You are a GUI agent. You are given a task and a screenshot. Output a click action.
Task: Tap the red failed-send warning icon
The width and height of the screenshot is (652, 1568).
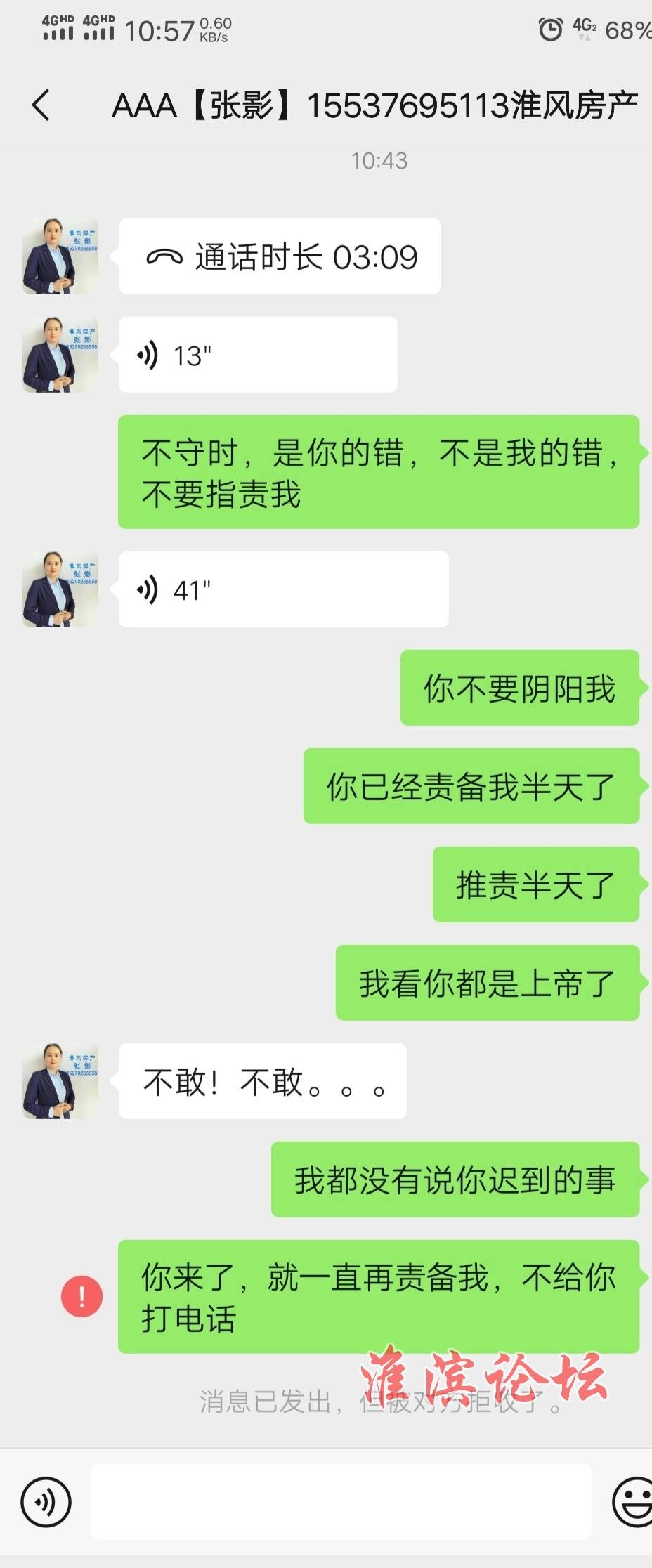[x=82, y=1296]
